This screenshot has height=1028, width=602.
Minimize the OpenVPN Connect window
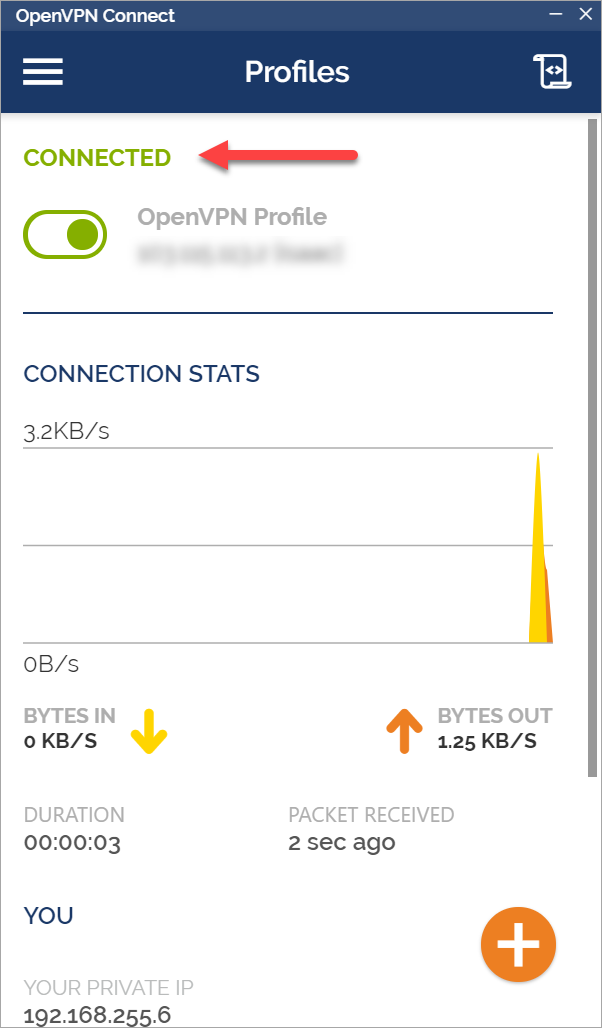coord(556,14)
